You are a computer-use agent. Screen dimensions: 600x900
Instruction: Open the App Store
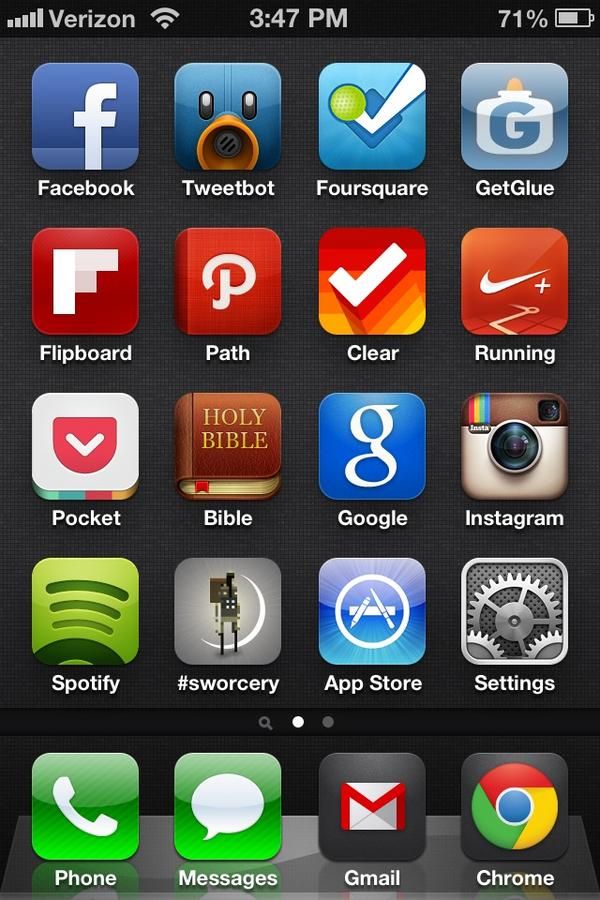pos(372,611)
